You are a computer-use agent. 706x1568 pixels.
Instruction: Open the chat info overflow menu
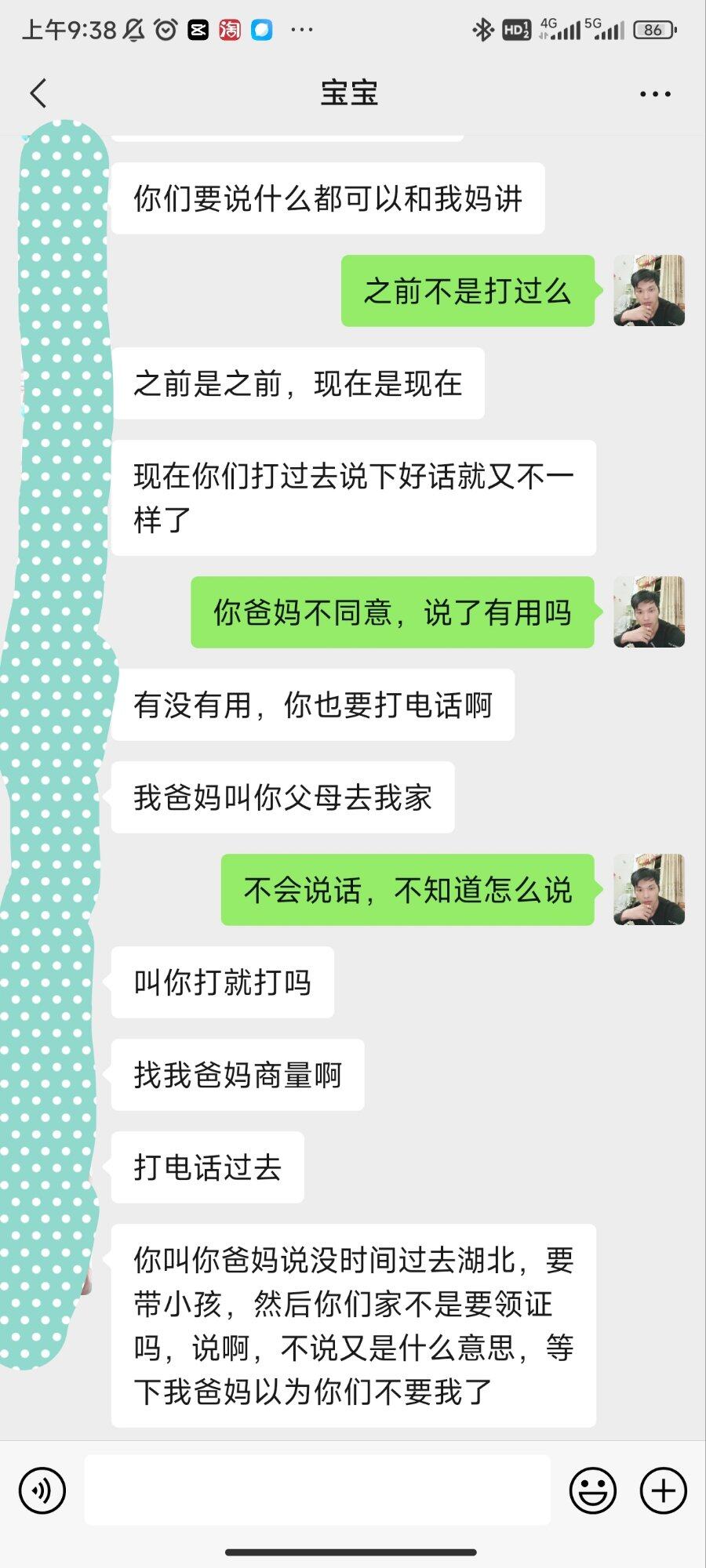coord(655,94)
